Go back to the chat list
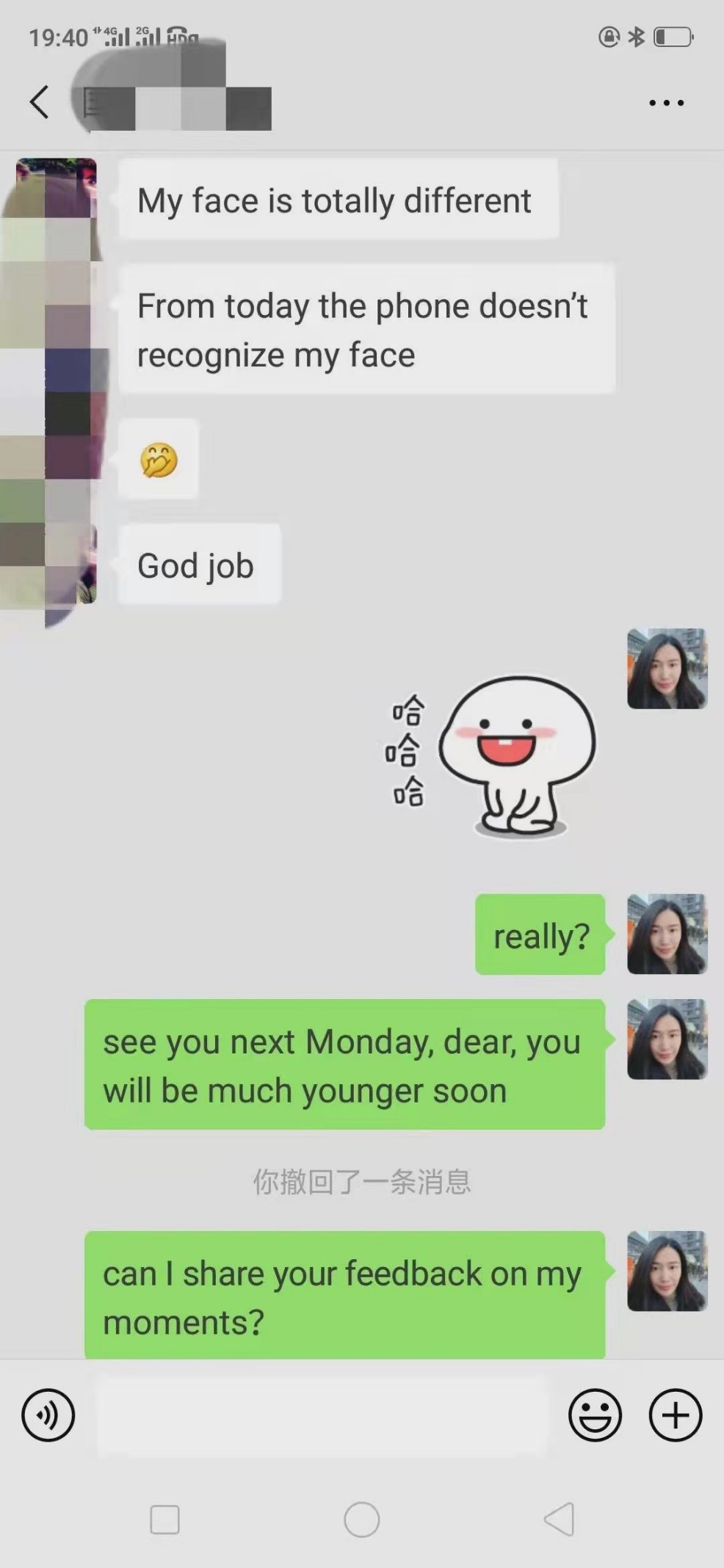Viewport: 724px width, 1568px height. pyautogui.click(x=40, y=102)
